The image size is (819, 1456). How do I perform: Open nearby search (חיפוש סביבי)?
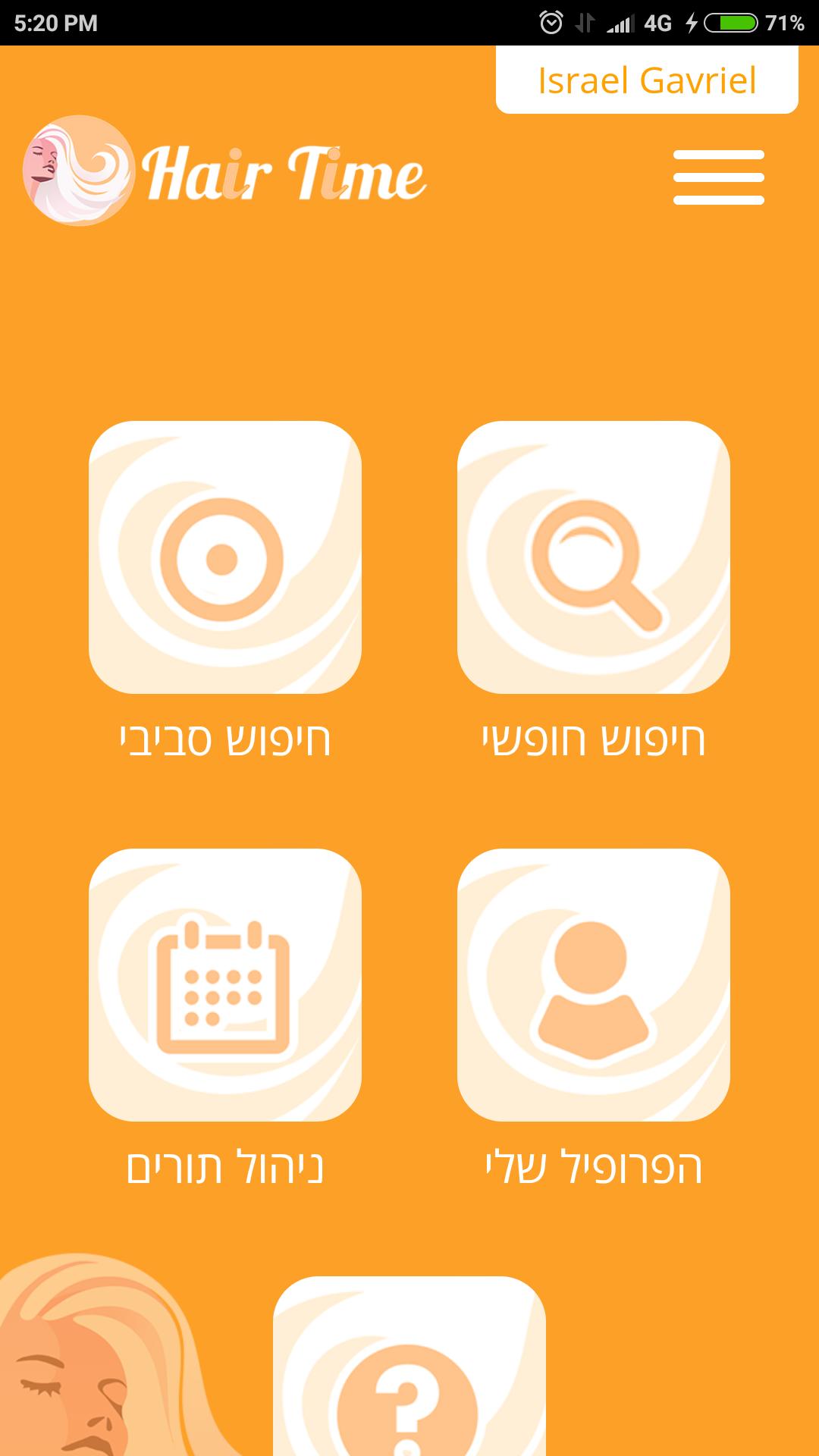225,557
